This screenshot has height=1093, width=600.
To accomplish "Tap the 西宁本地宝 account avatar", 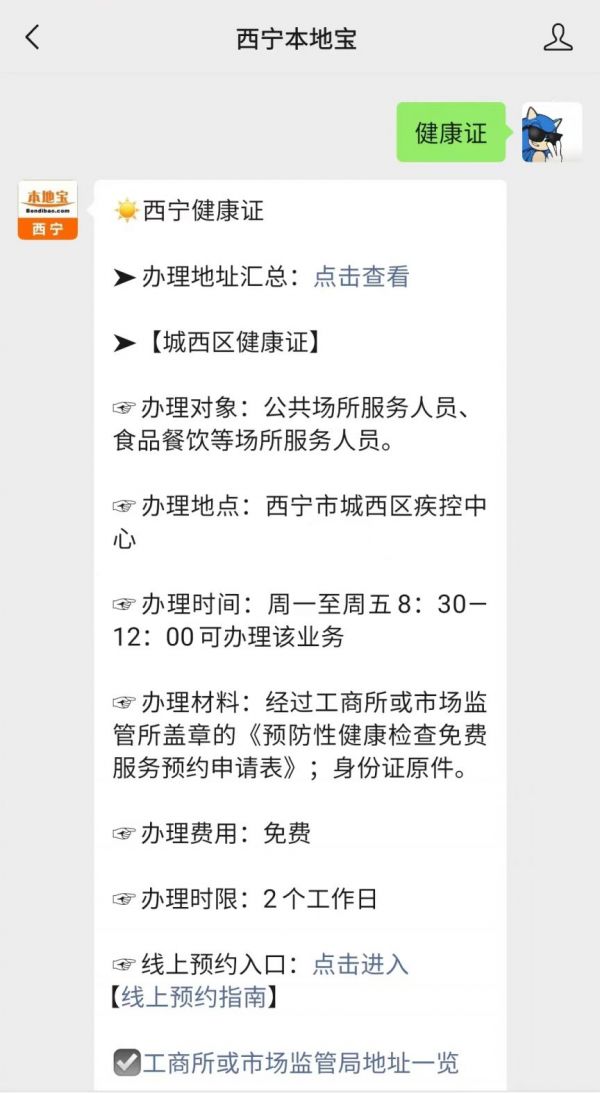I will point(47,210).
